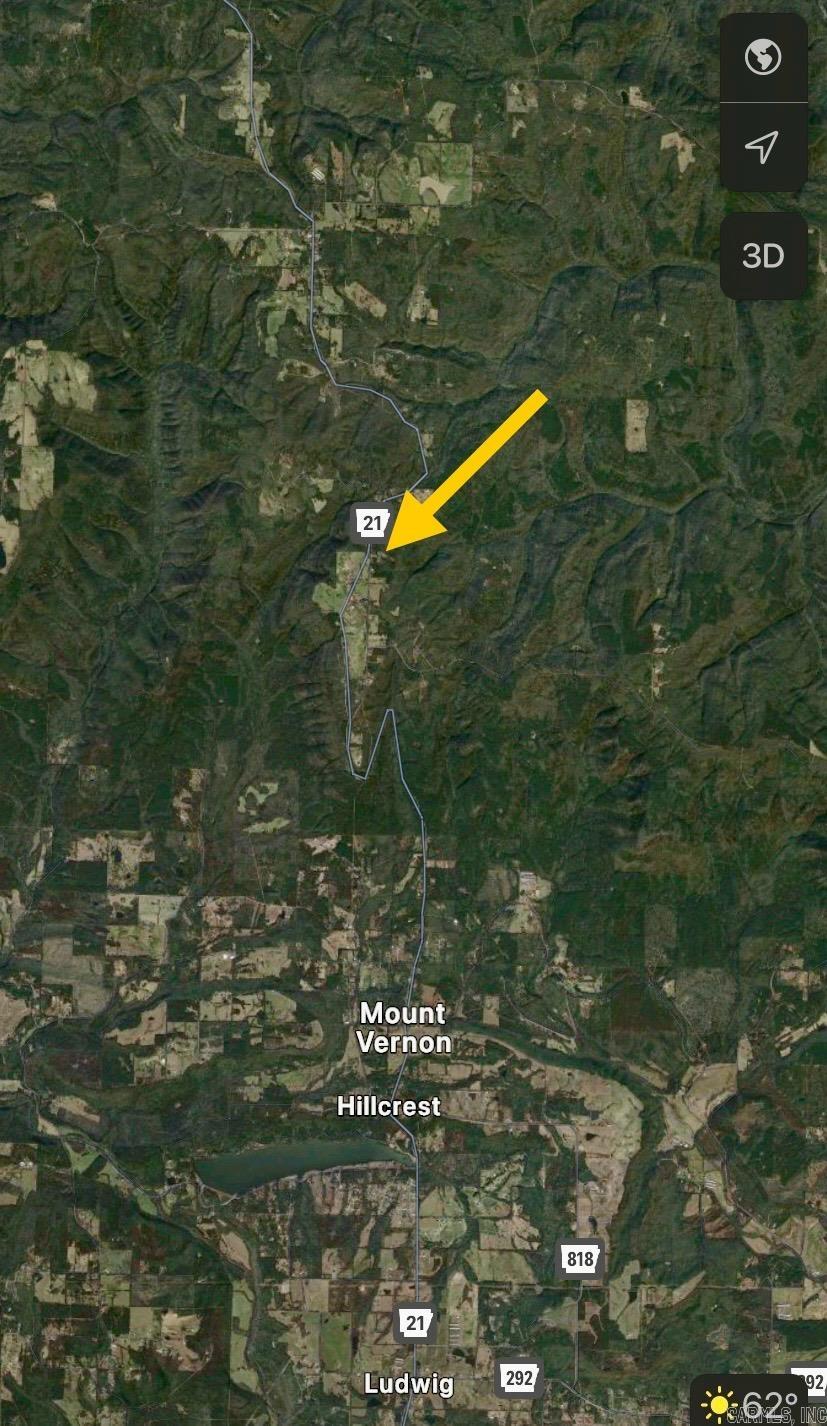Switch the map to 3D view
827x1426 pixels.
click(763, 256)
